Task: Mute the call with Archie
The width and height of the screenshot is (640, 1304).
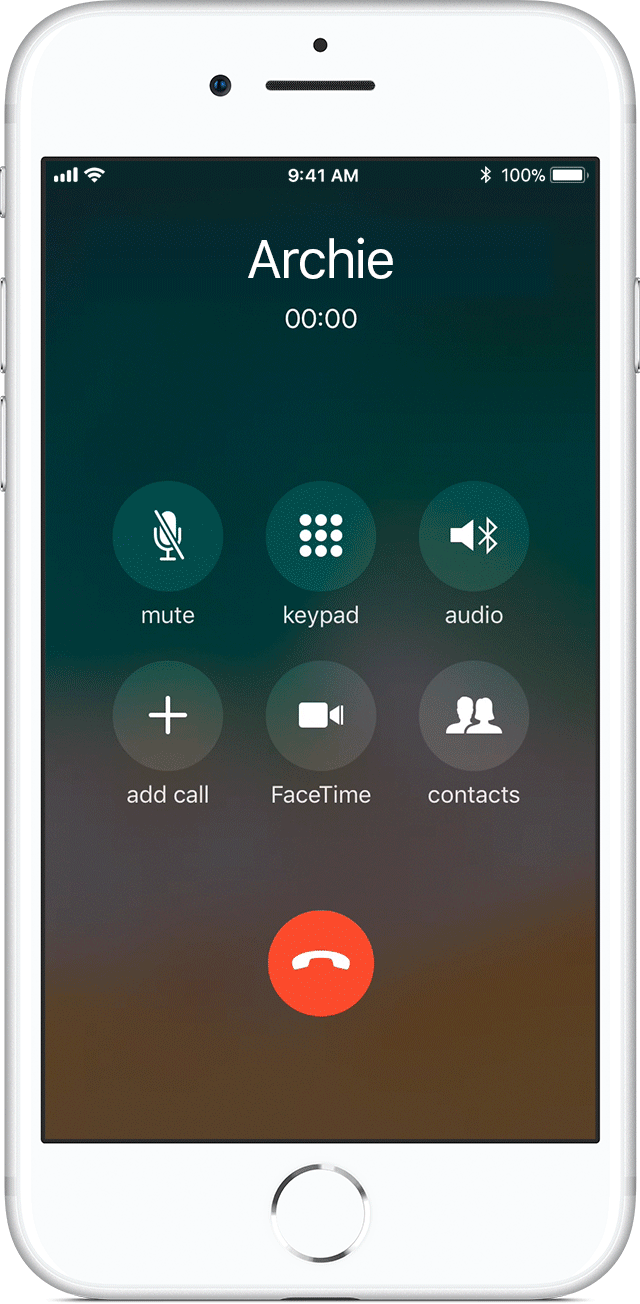Action: (168, 536)
